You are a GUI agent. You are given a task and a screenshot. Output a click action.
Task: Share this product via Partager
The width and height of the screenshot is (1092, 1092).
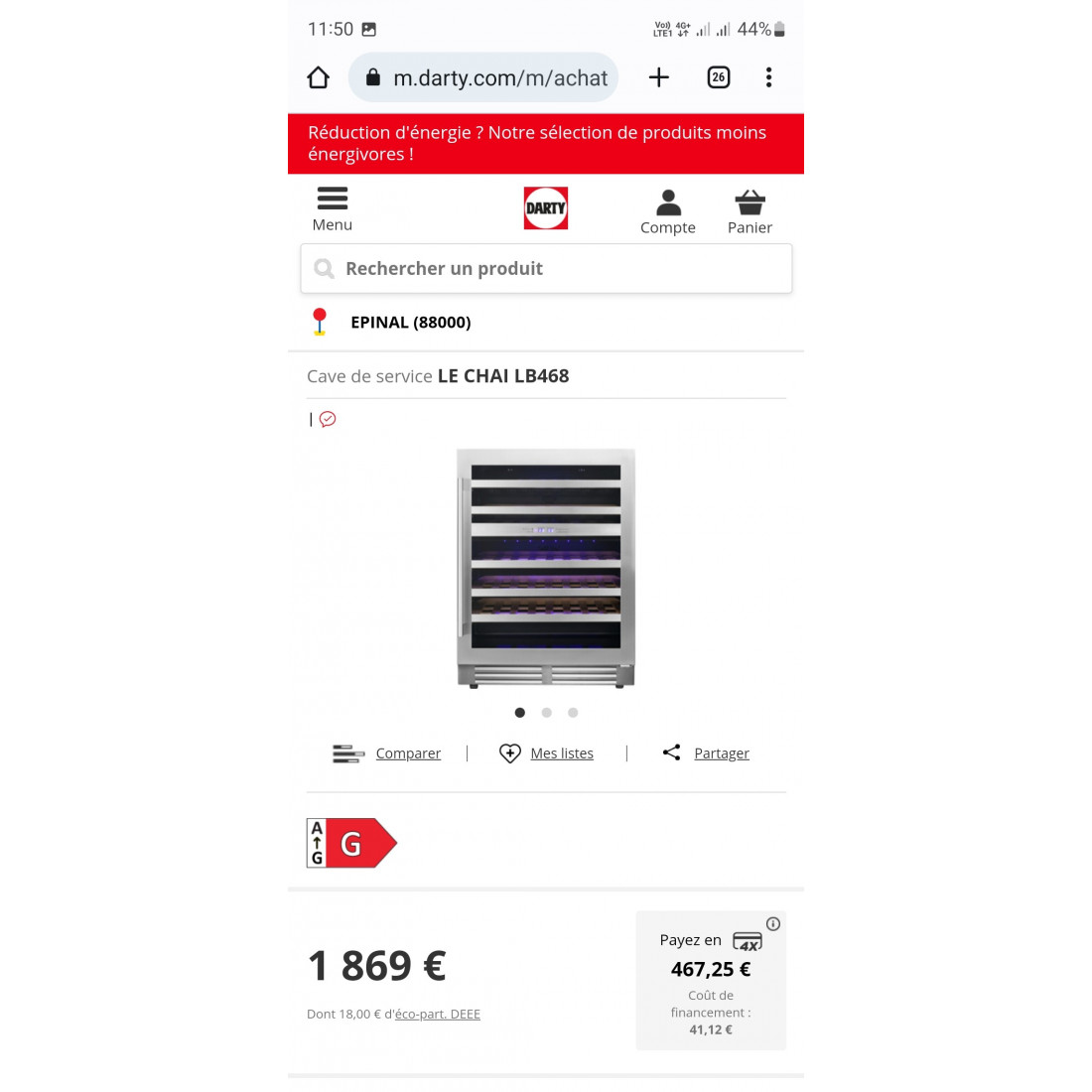click(x=721, y=753)
